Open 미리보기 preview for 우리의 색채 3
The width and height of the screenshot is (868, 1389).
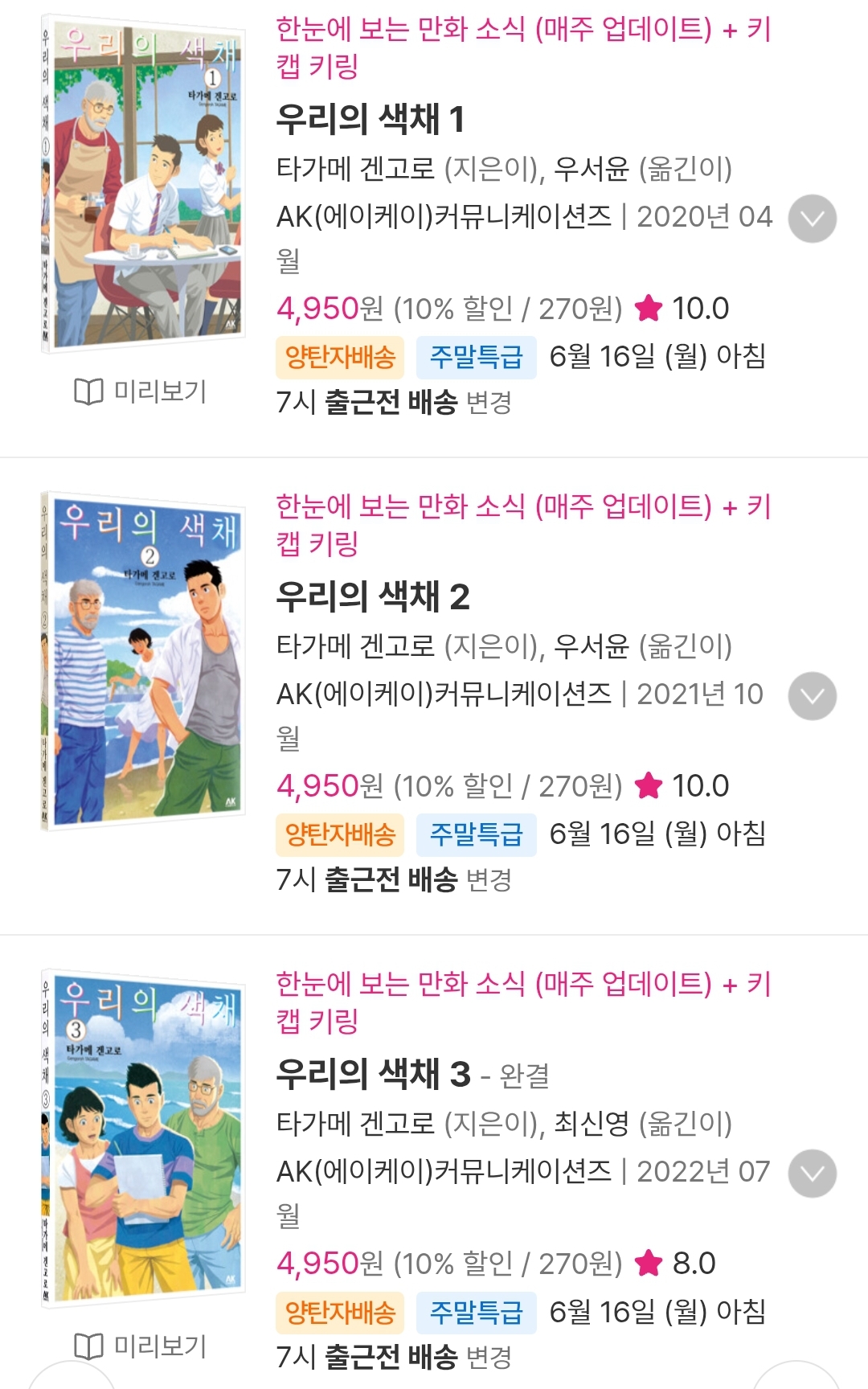point(141,1346)
